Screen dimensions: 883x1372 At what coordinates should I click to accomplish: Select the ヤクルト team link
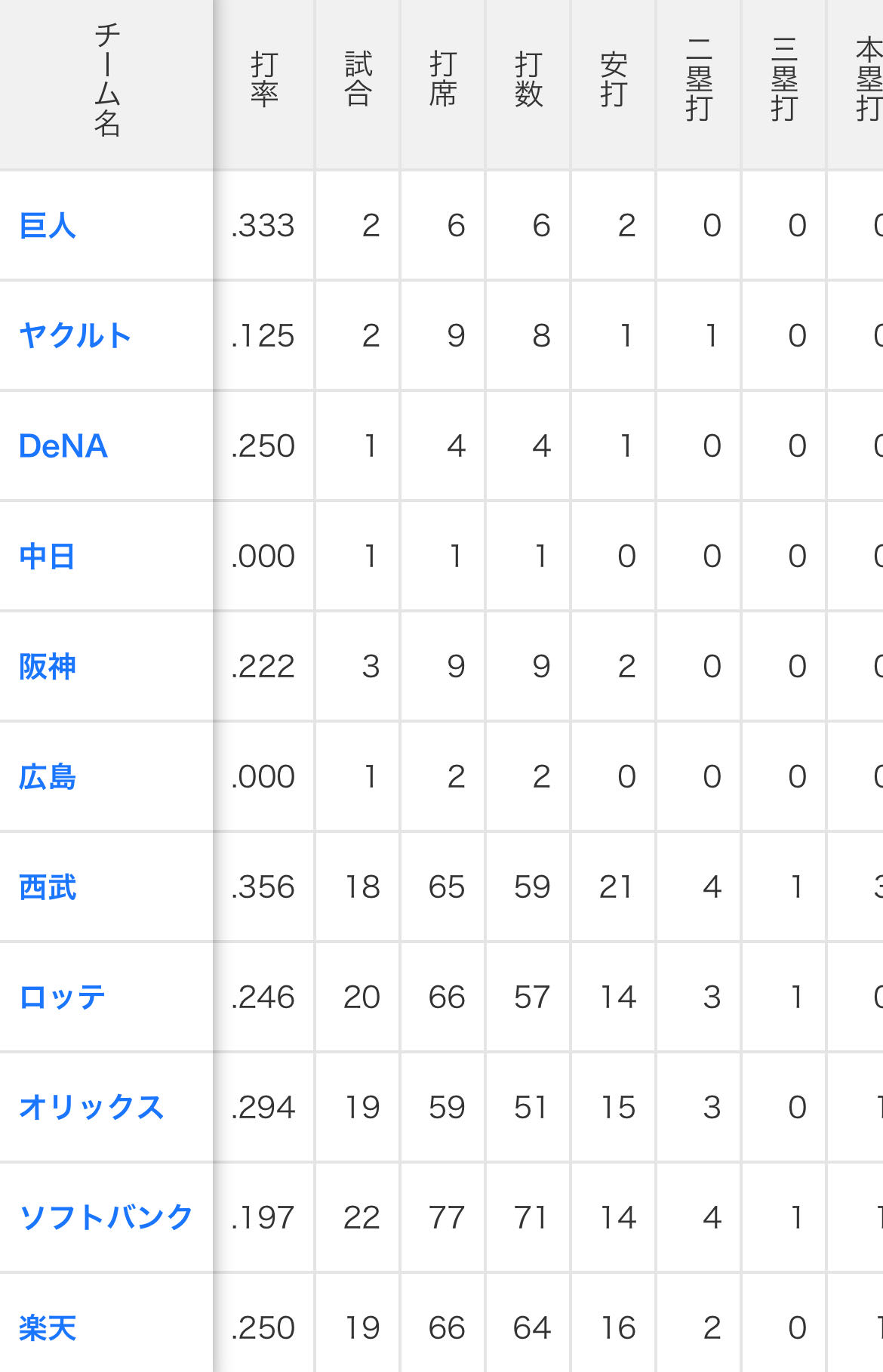pos(75,336)
